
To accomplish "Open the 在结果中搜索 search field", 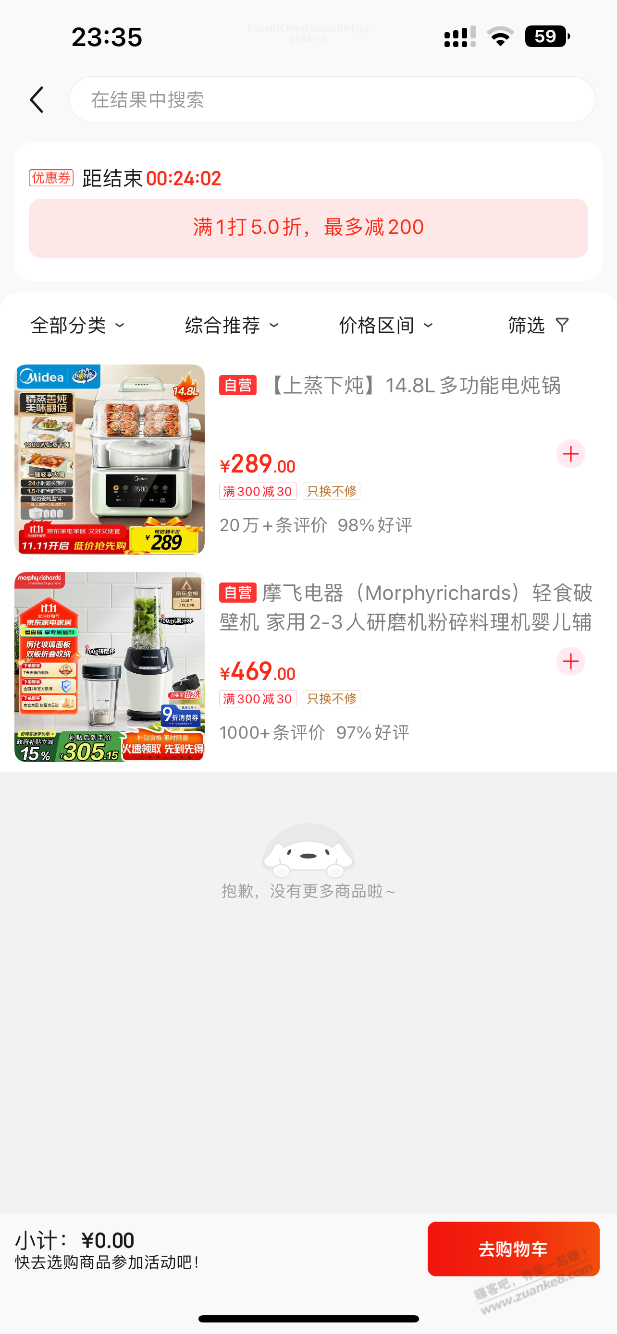I will tap(331, 100).
